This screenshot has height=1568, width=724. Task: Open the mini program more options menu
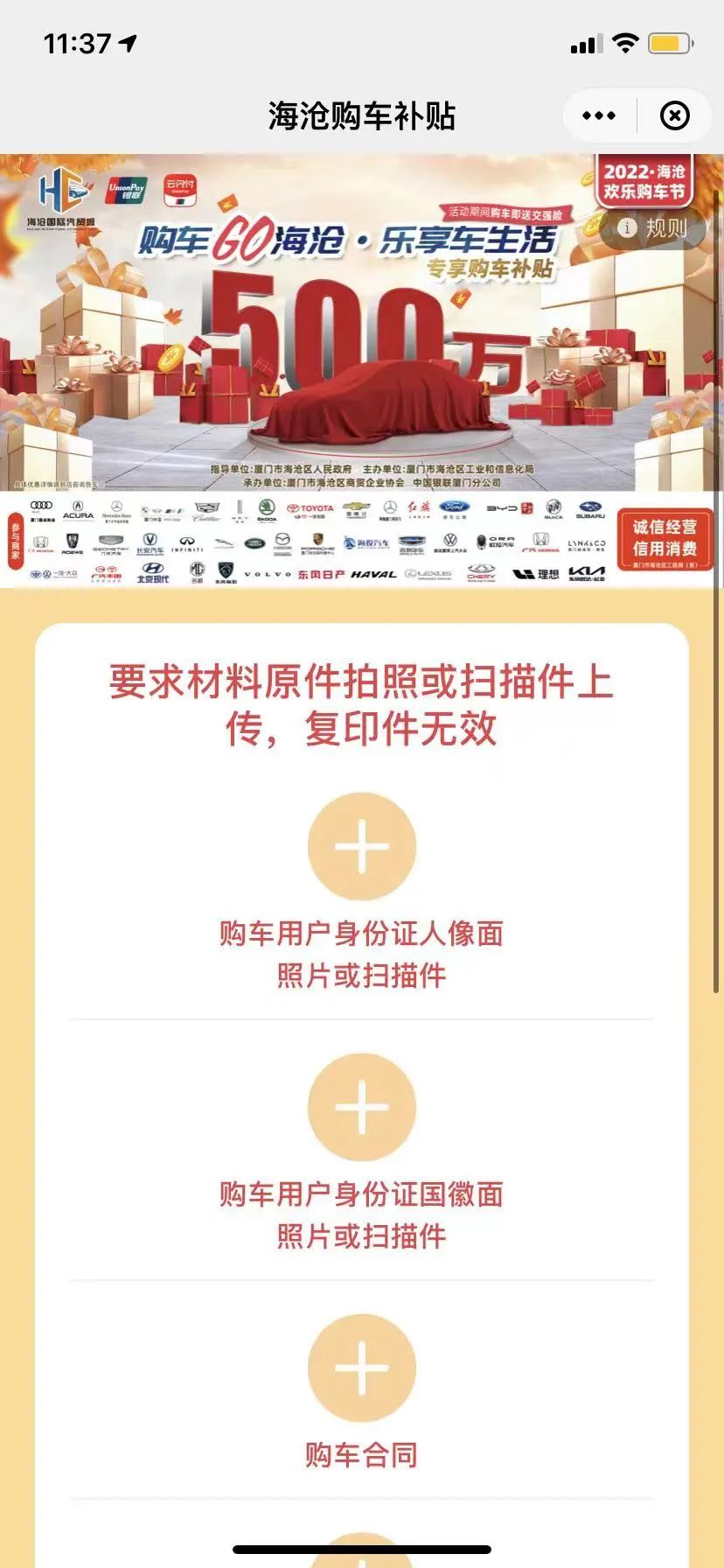point(599,115)
